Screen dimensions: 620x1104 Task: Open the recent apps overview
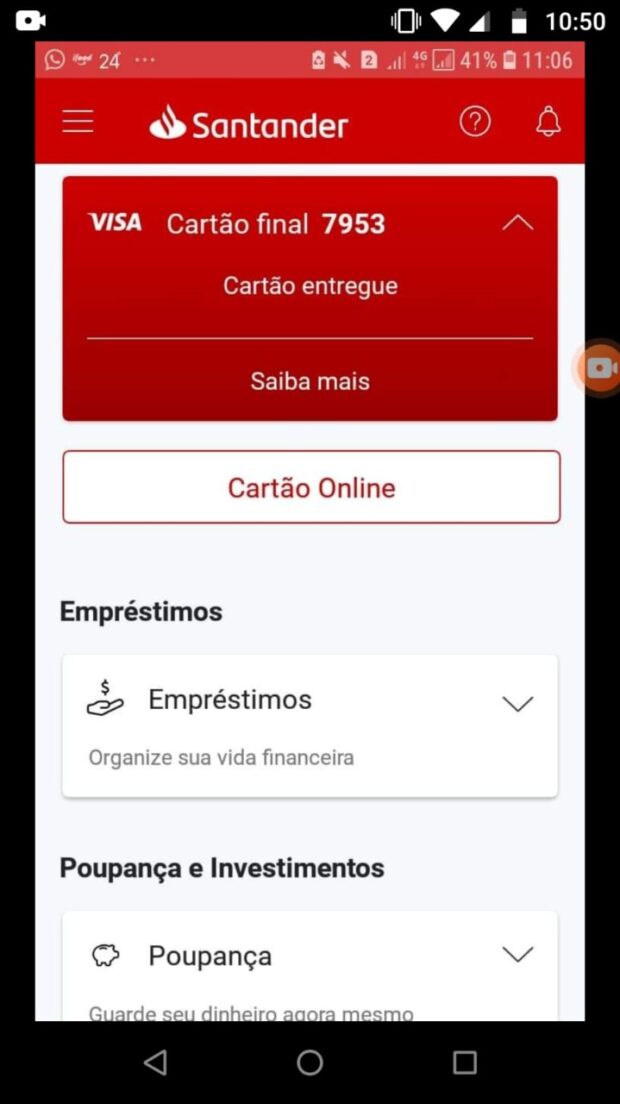[x=464, y=1062]
